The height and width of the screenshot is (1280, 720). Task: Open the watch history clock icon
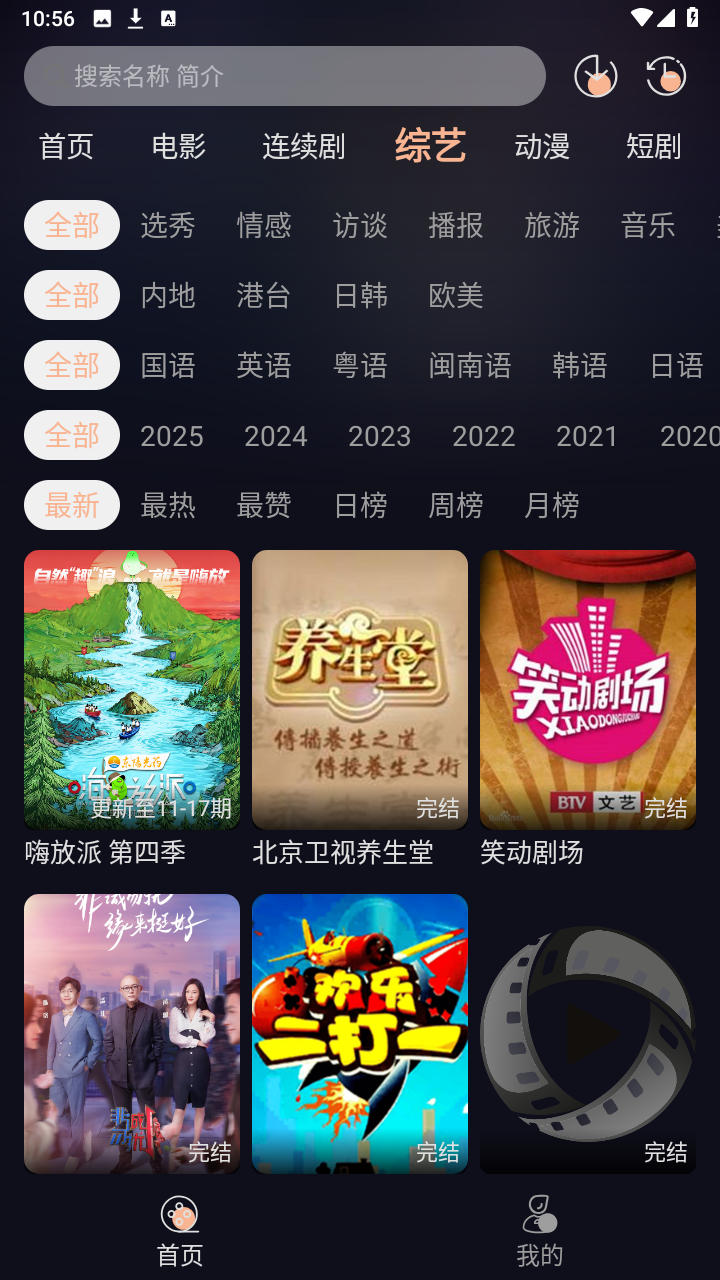pos(666,76)
